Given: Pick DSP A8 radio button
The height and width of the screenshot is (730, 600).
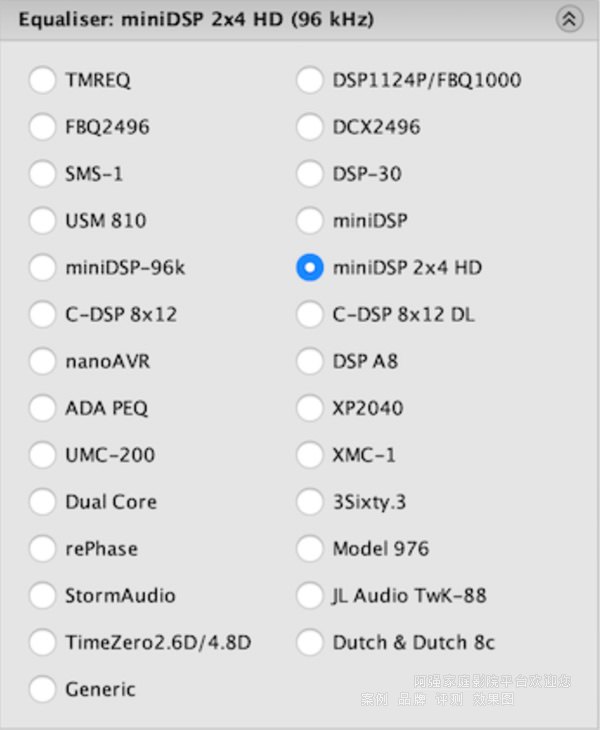Looking at the screenshot, I should (x=310, y=361).
